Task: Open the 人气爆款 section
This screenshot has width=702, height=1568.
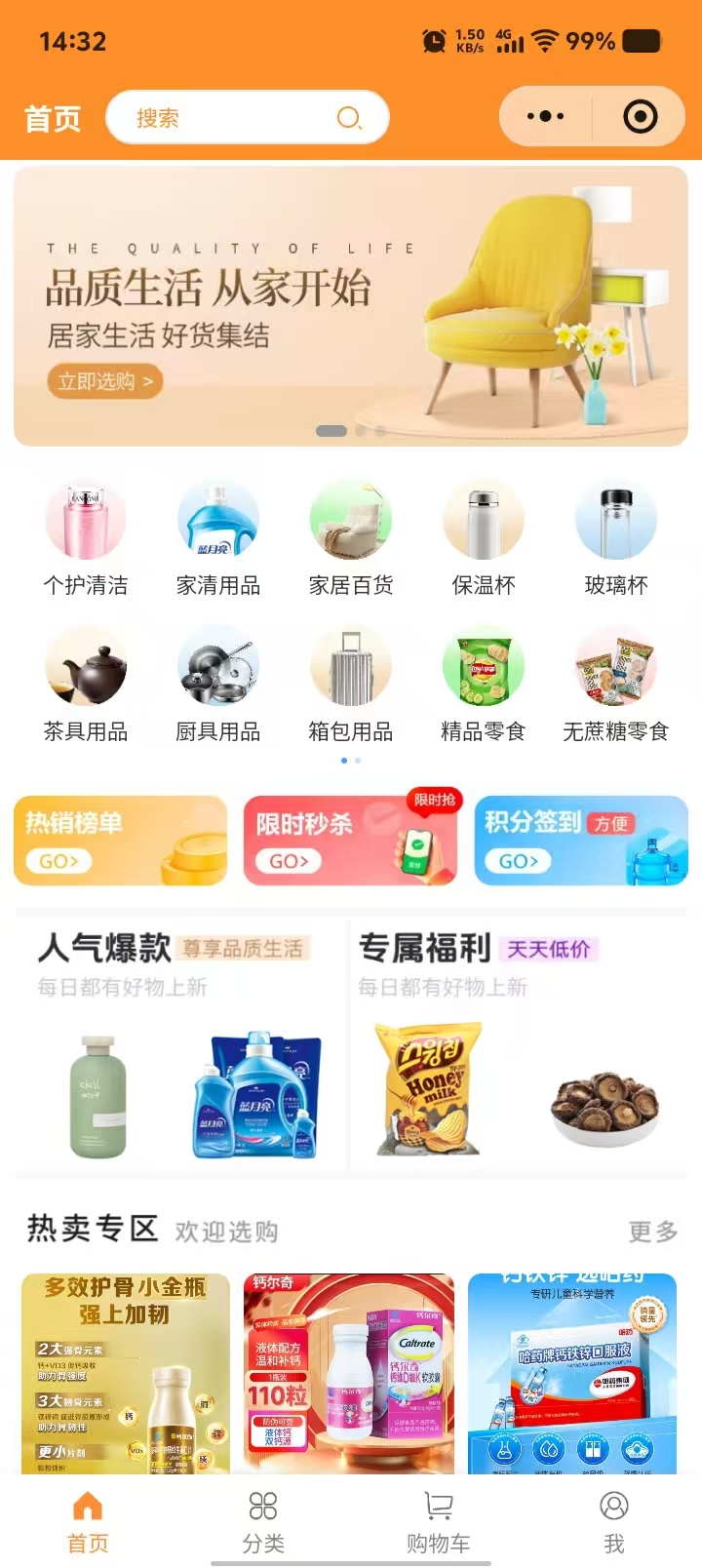Action: click(x=181, y=1043)
